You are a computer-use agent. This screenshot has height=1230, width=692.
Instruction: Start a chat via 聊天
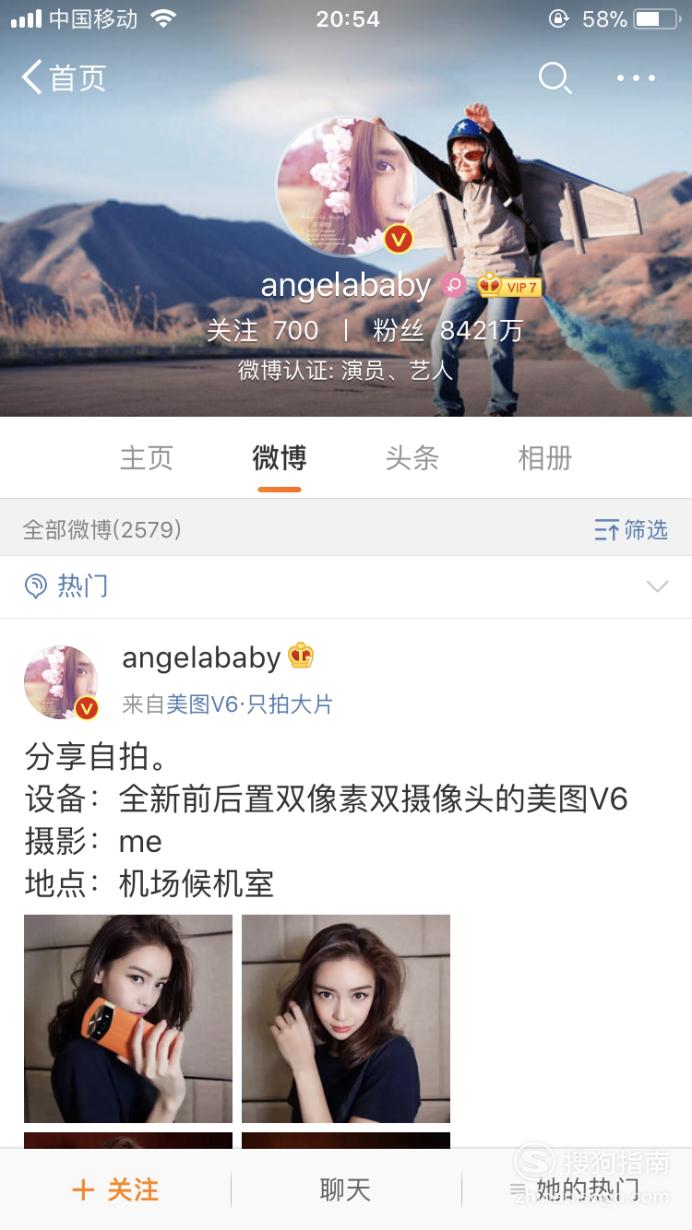(x=345, y=1189)
